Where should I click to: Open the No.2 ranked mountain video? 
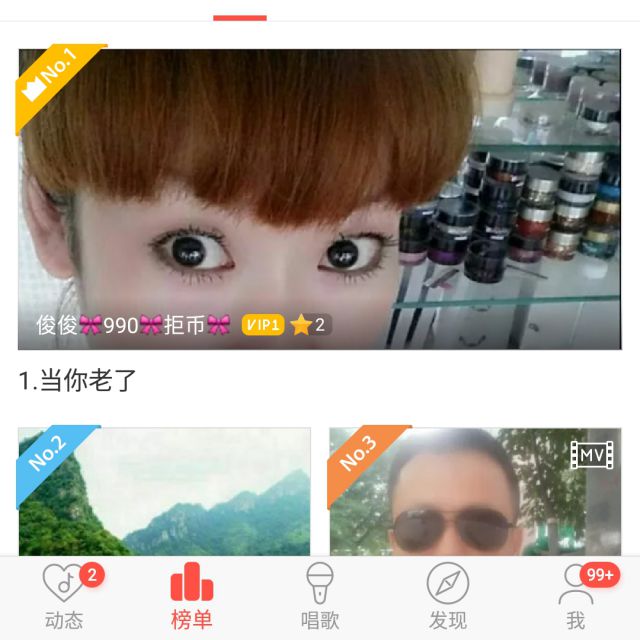[x=164, y=492]
